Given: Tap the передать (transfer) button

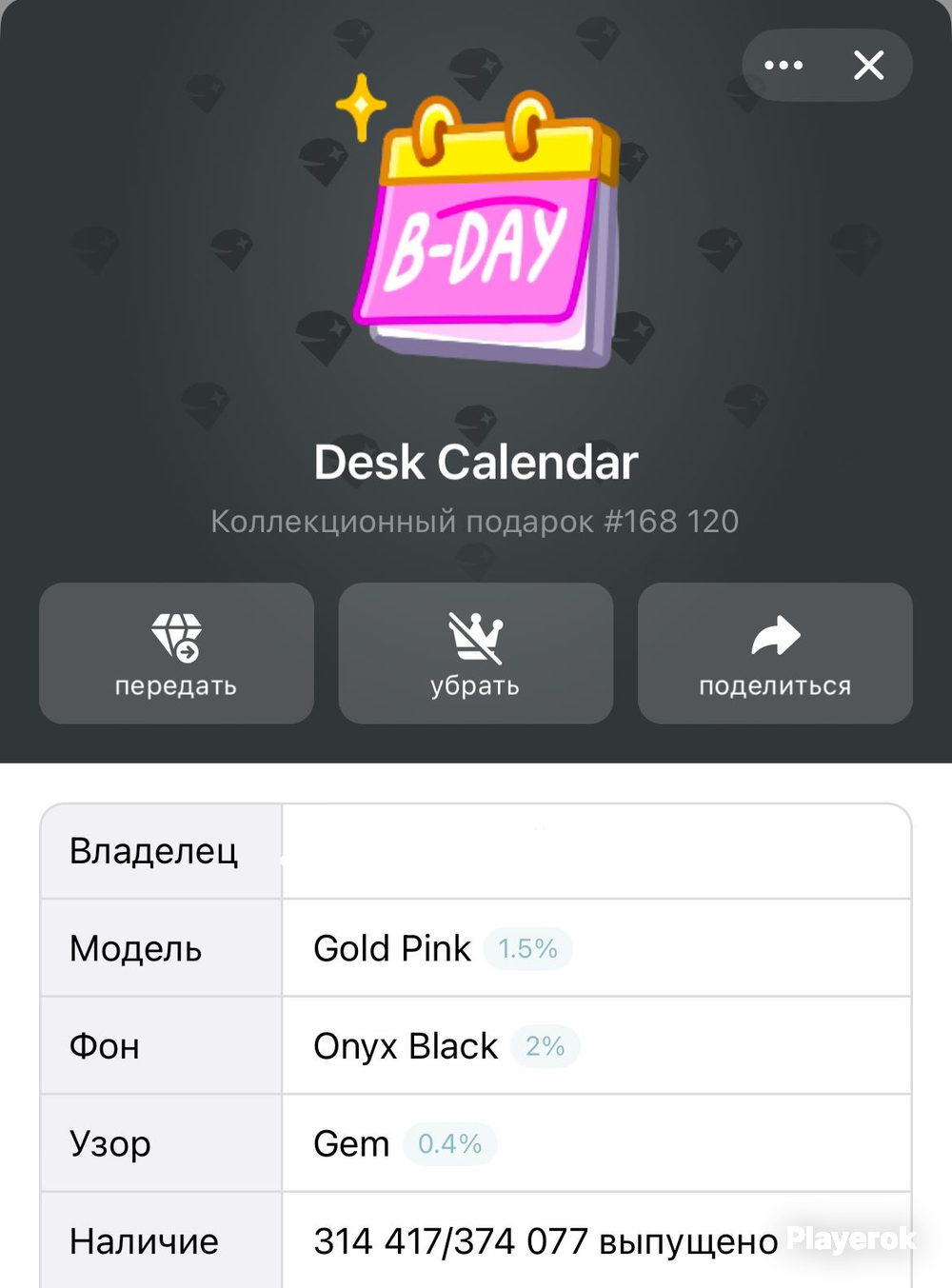Looking at the screenshot, I should point(176,653).
